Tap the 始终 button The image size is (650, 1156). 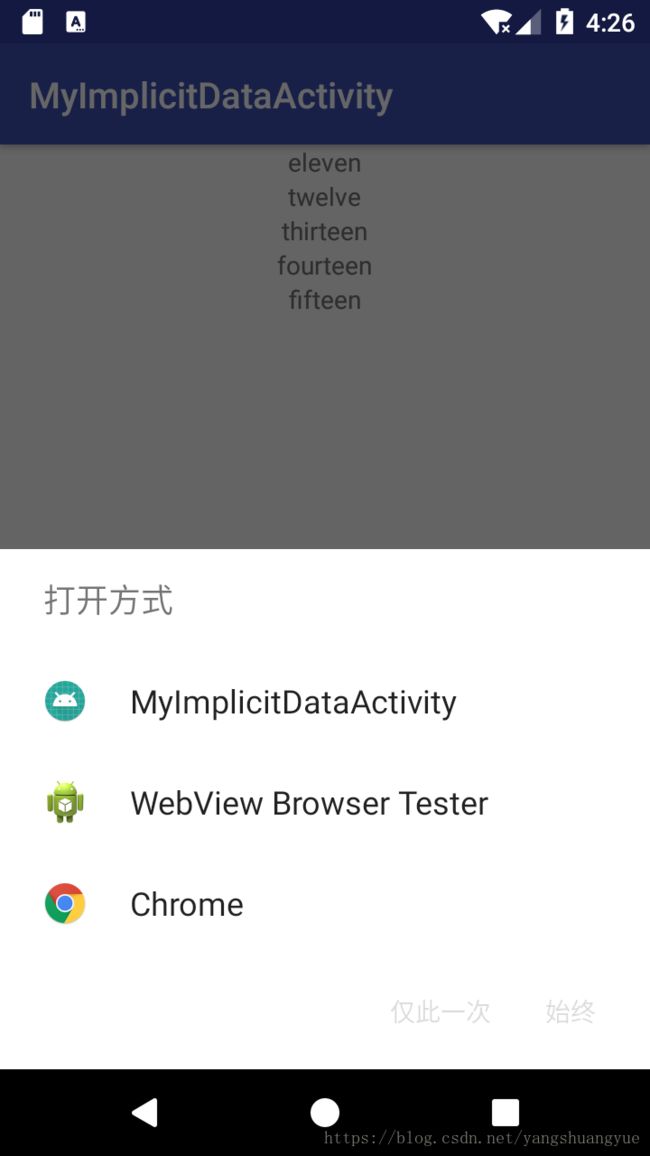[x=570, y=1012]
